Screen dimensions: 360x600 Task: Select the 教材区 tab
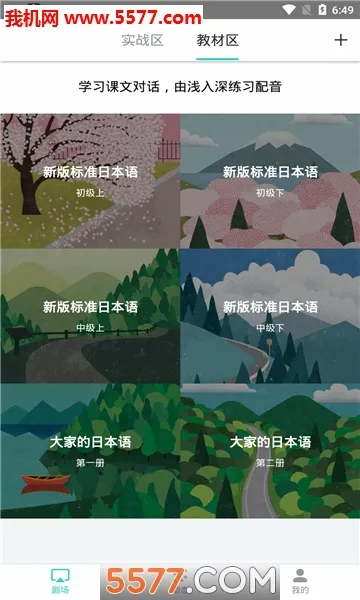click(x=217, y=40)
